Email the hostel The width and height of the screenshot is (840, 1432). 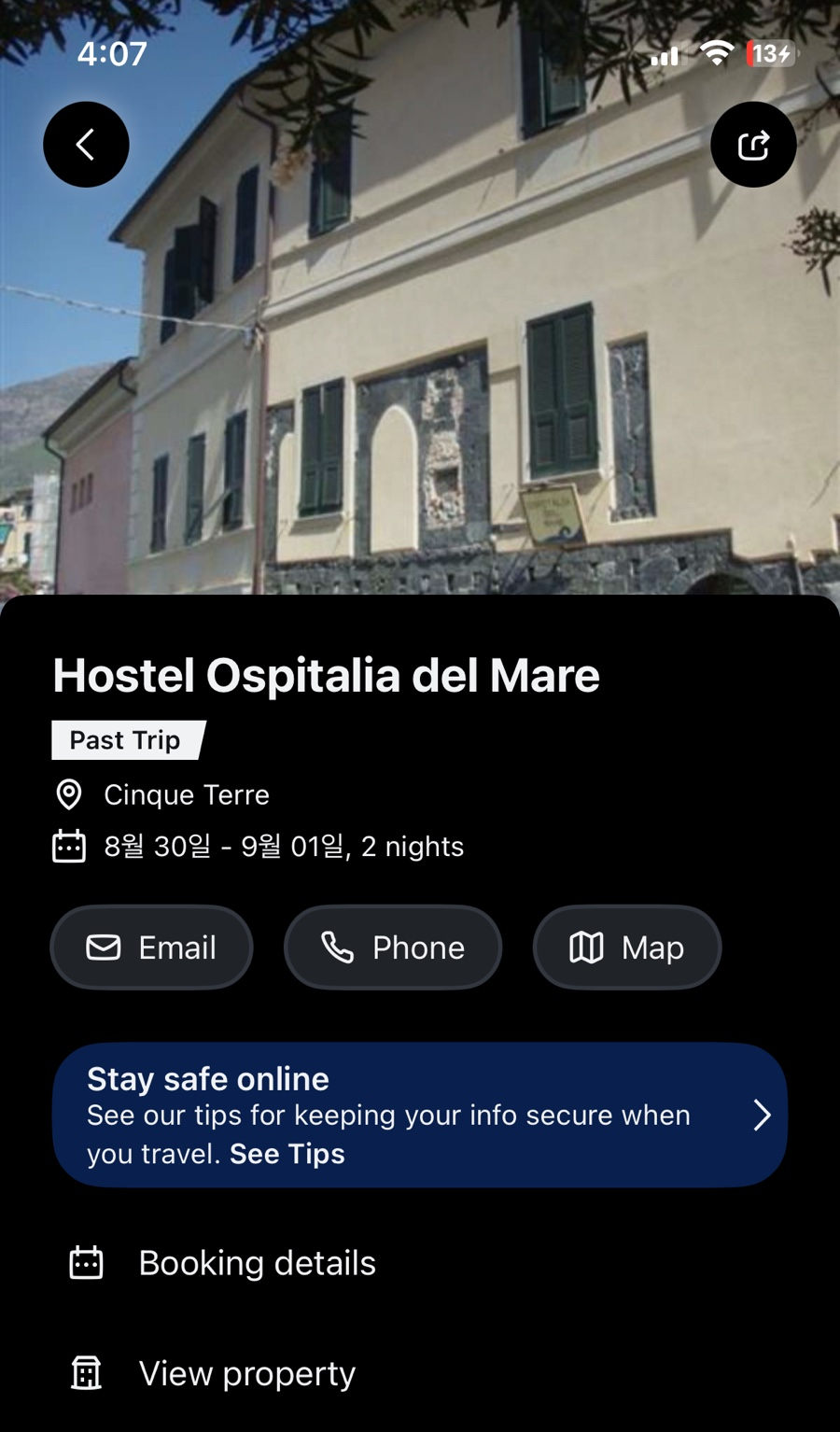coord(152,948)
